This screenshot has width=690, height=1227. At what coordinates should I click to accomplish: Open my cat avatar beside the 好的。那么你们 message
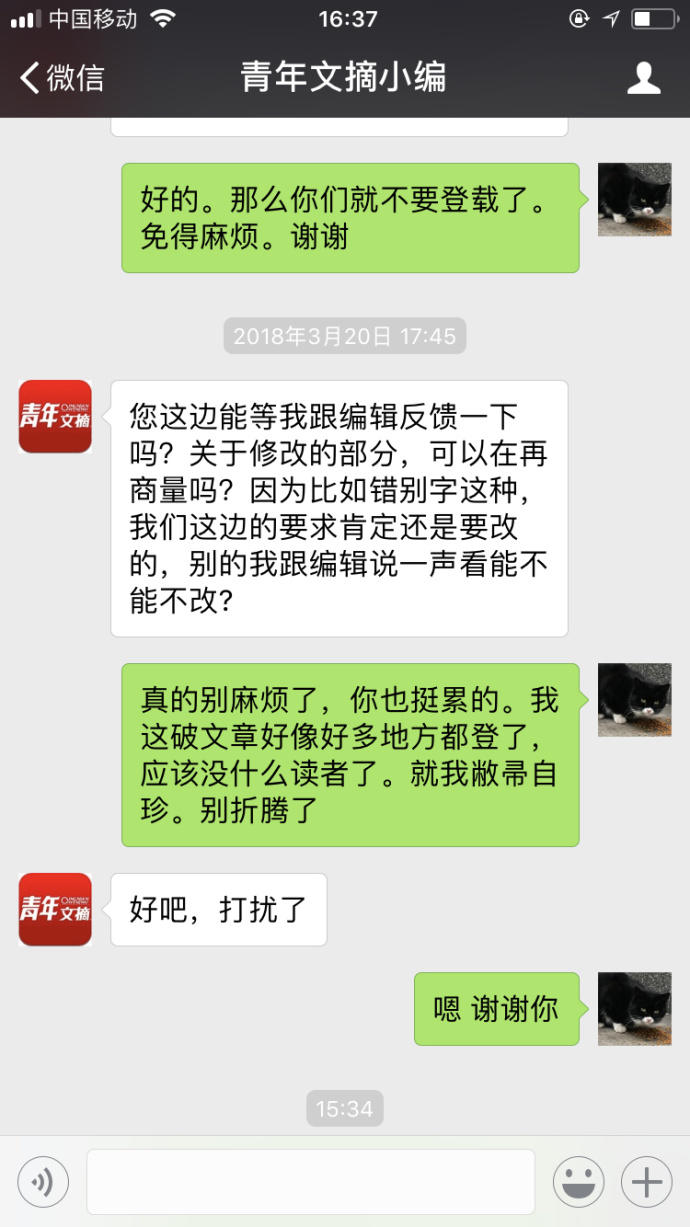click(x=634, y=199)
